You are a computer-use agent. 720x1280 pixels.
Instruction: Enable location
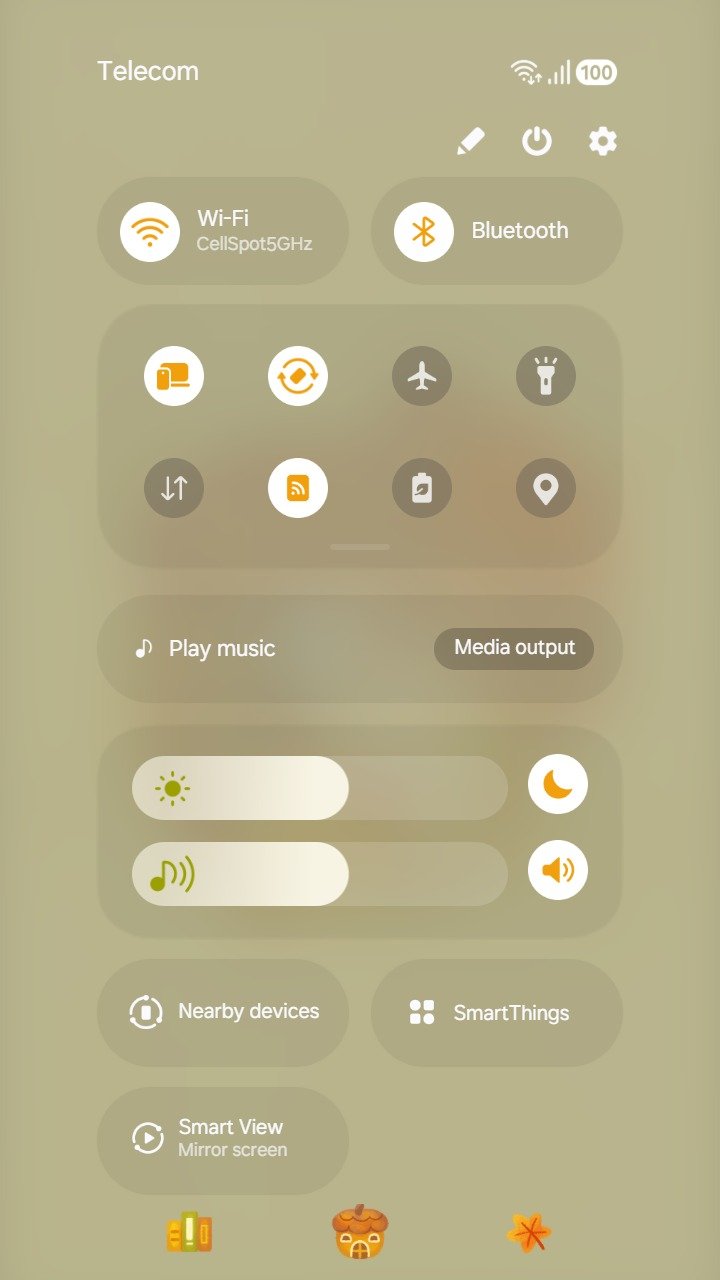(x=546, y=488)
